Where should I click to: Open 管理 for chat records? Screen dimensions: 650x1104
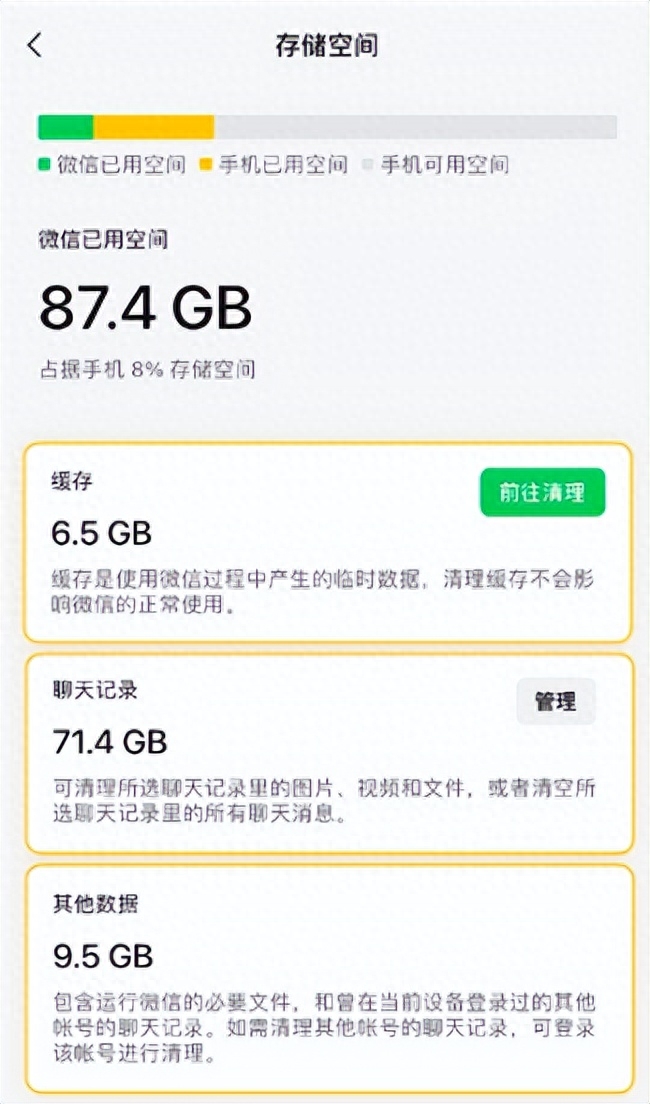tap(556, 701)
